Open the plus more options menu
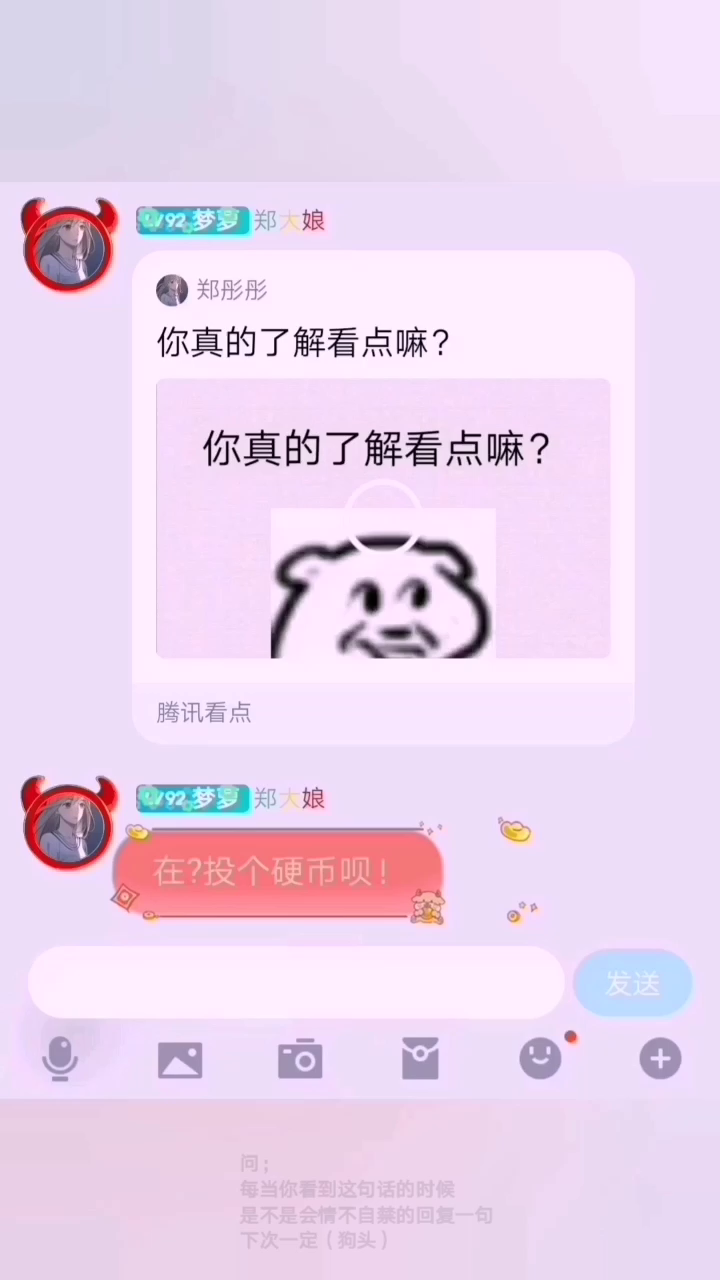 click(660, 1059)
